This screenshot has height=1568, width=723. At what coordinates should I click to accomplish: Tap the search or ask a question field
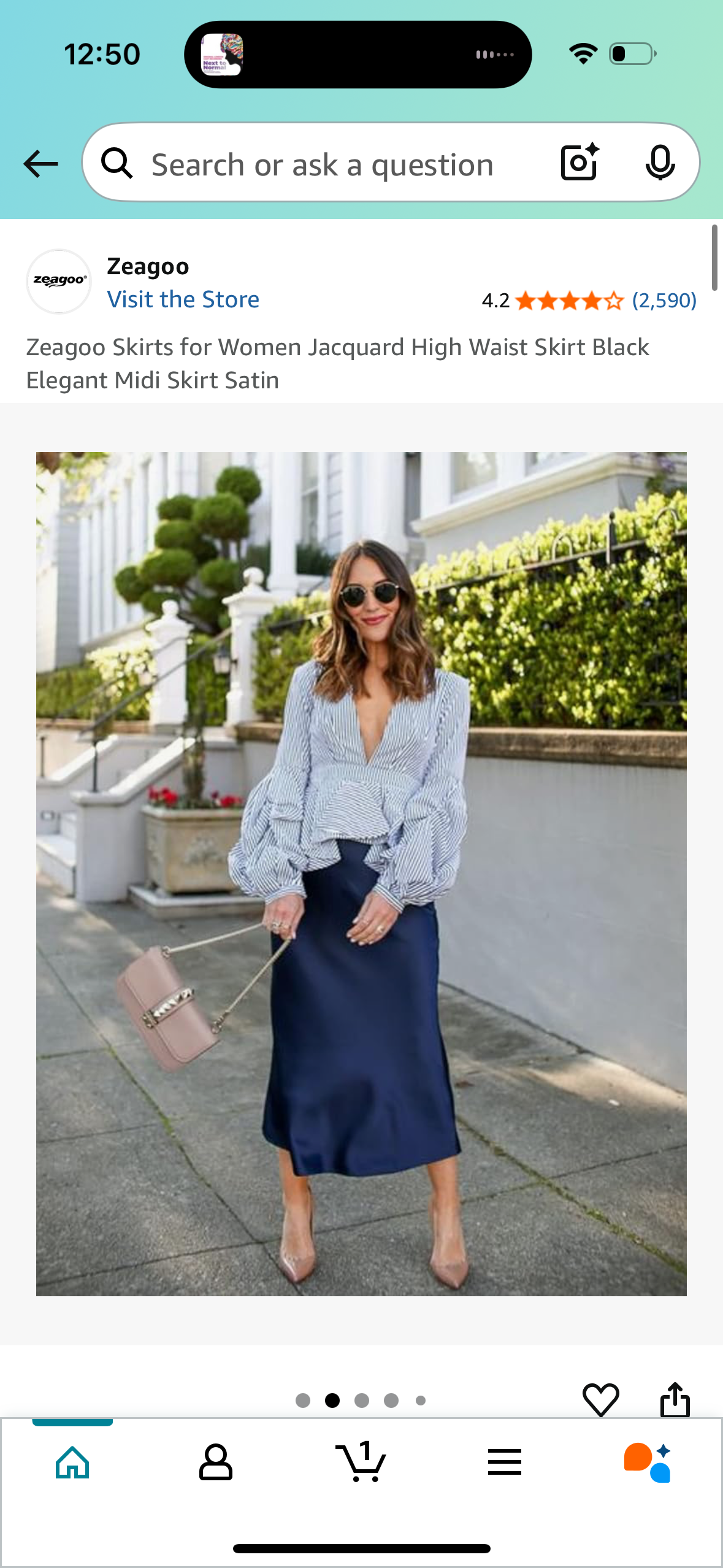coord(322,164)
